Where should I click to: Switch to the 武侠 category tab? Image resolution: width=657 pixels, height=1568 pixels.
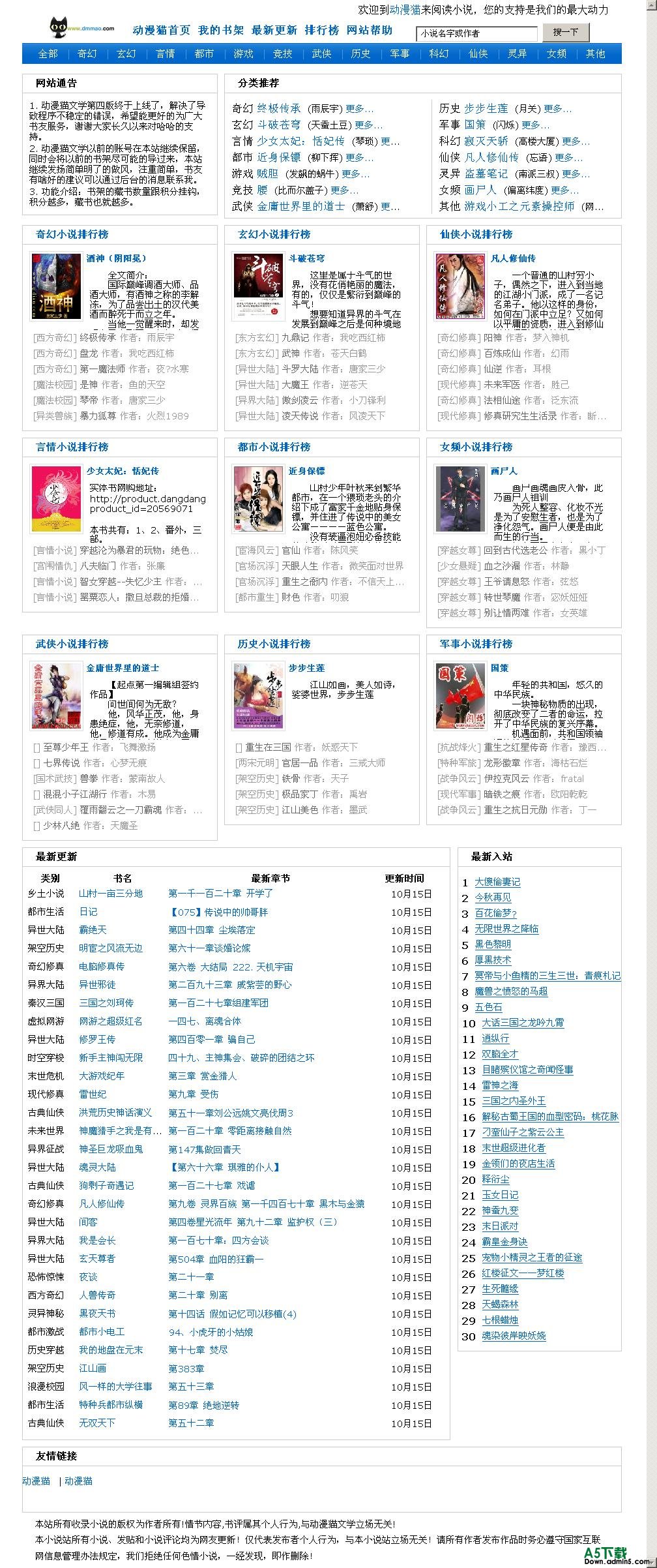click(321, 53)
